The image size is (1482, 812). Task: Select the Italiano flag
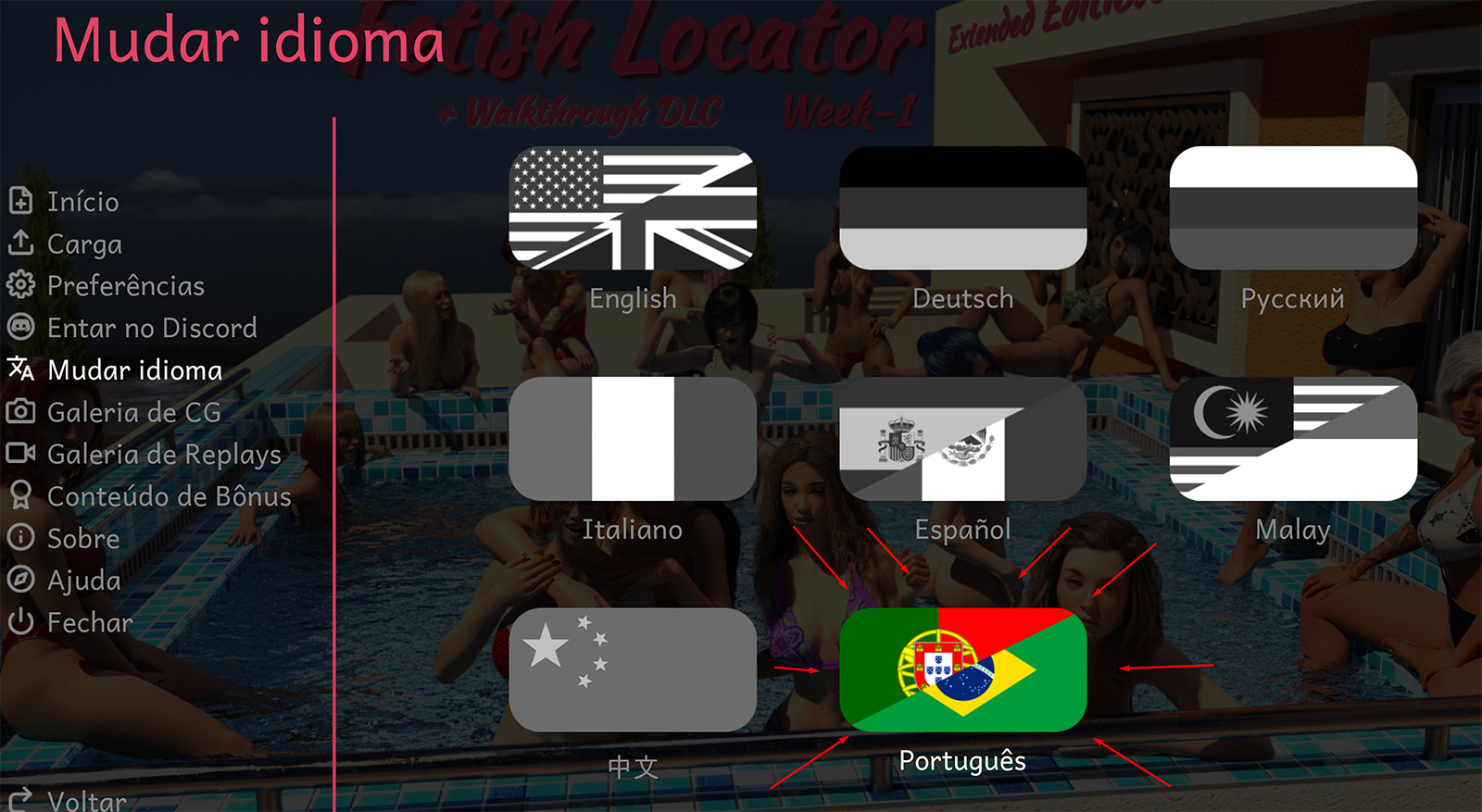[x=633, y=439]
